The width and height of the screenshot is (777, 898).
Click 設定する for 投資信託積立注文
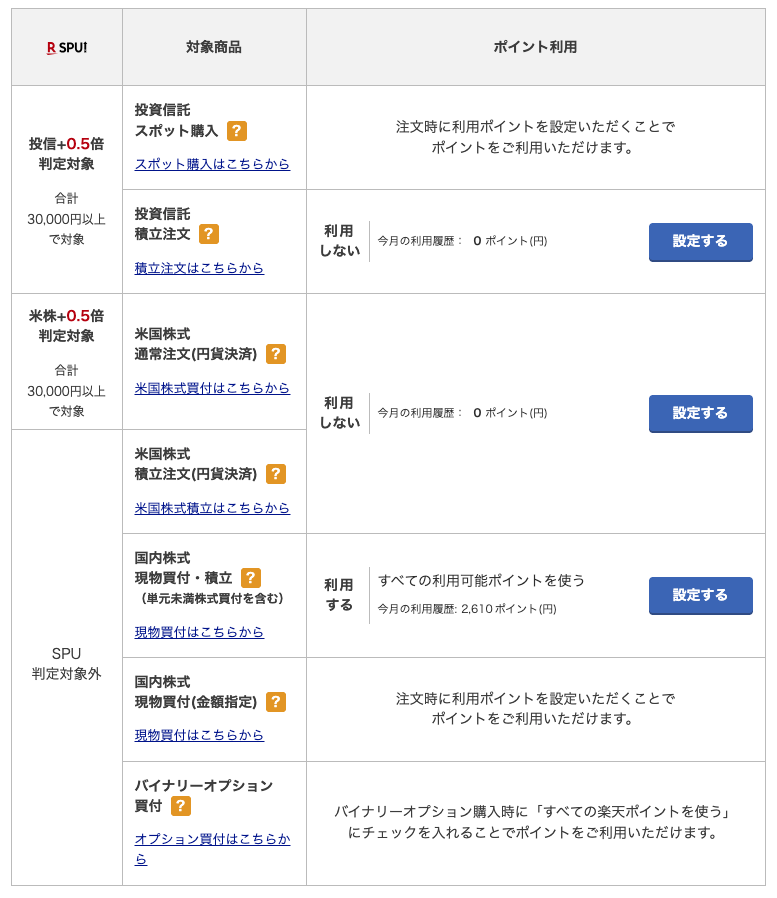pos(700,242)
